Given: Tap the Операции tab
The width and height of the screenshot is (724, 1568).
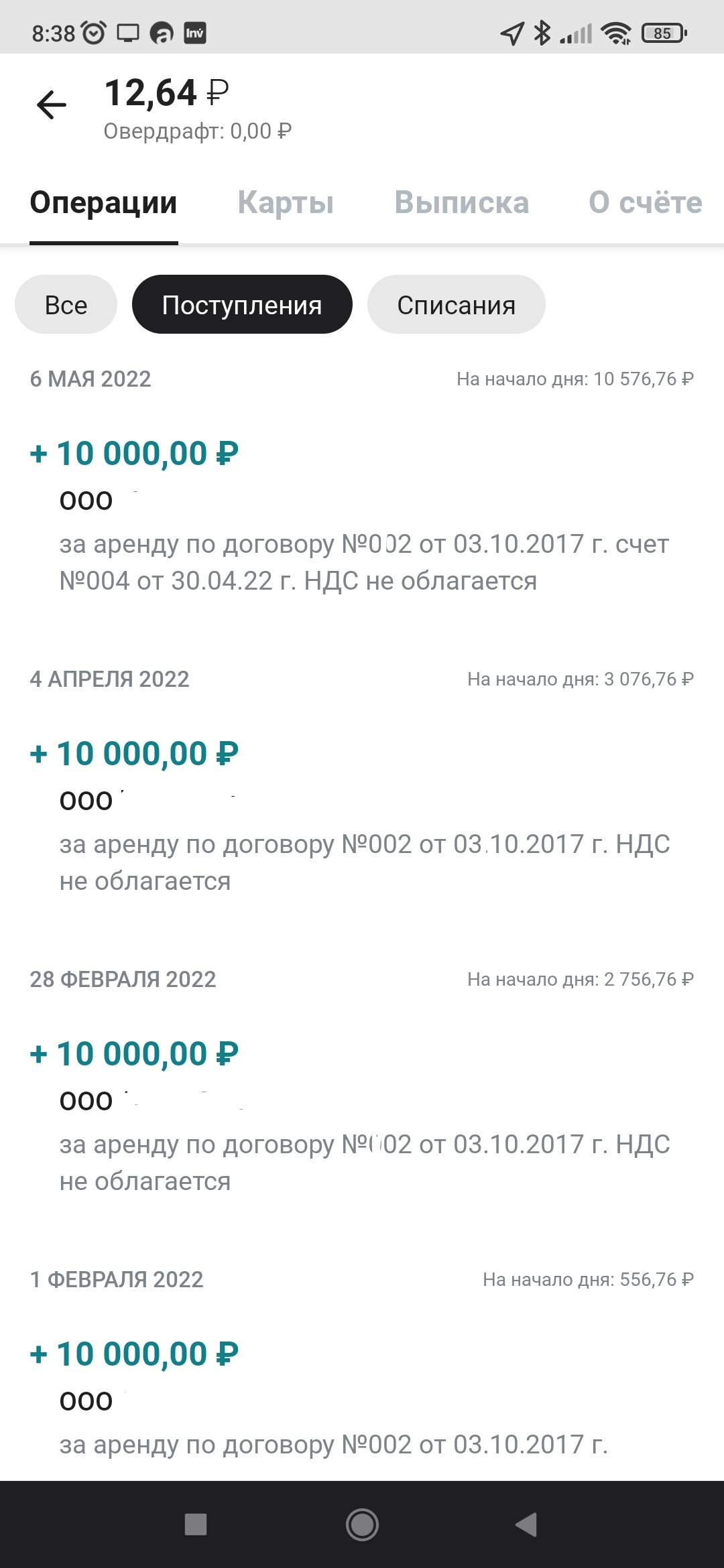Looking at the screenshot, I should 104,203.
